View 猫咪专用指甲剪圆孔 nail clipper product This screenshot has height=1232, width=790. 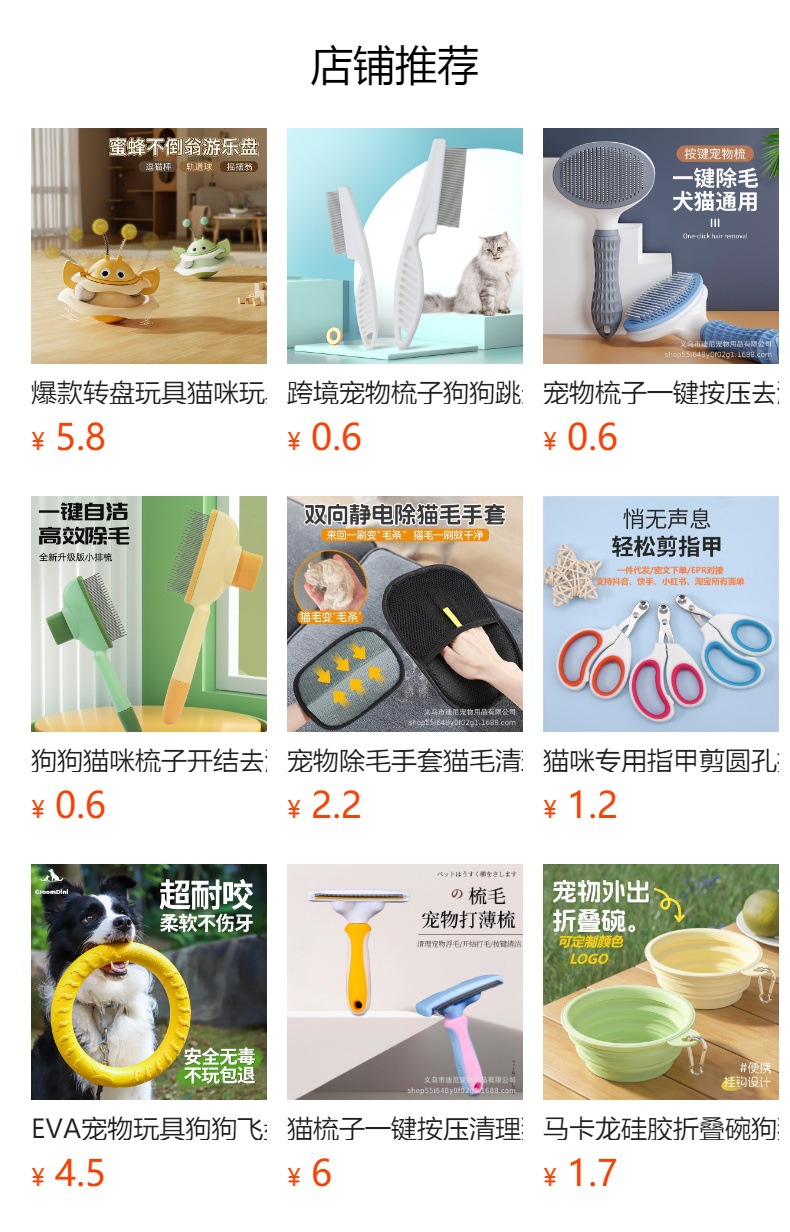tap(661, 660)
